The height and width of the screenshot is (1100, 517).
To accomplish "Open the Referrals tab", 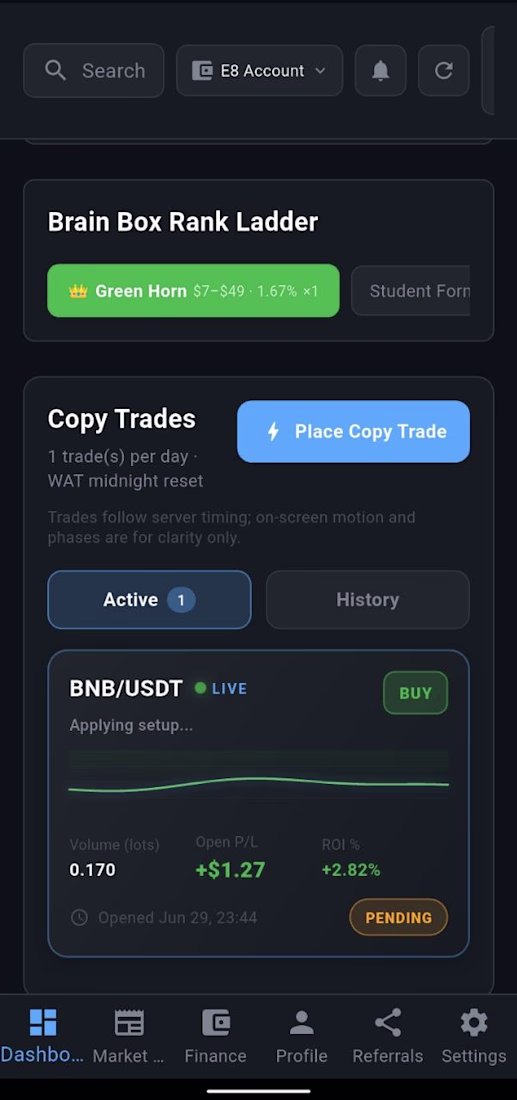I will tap(388, 1037).
